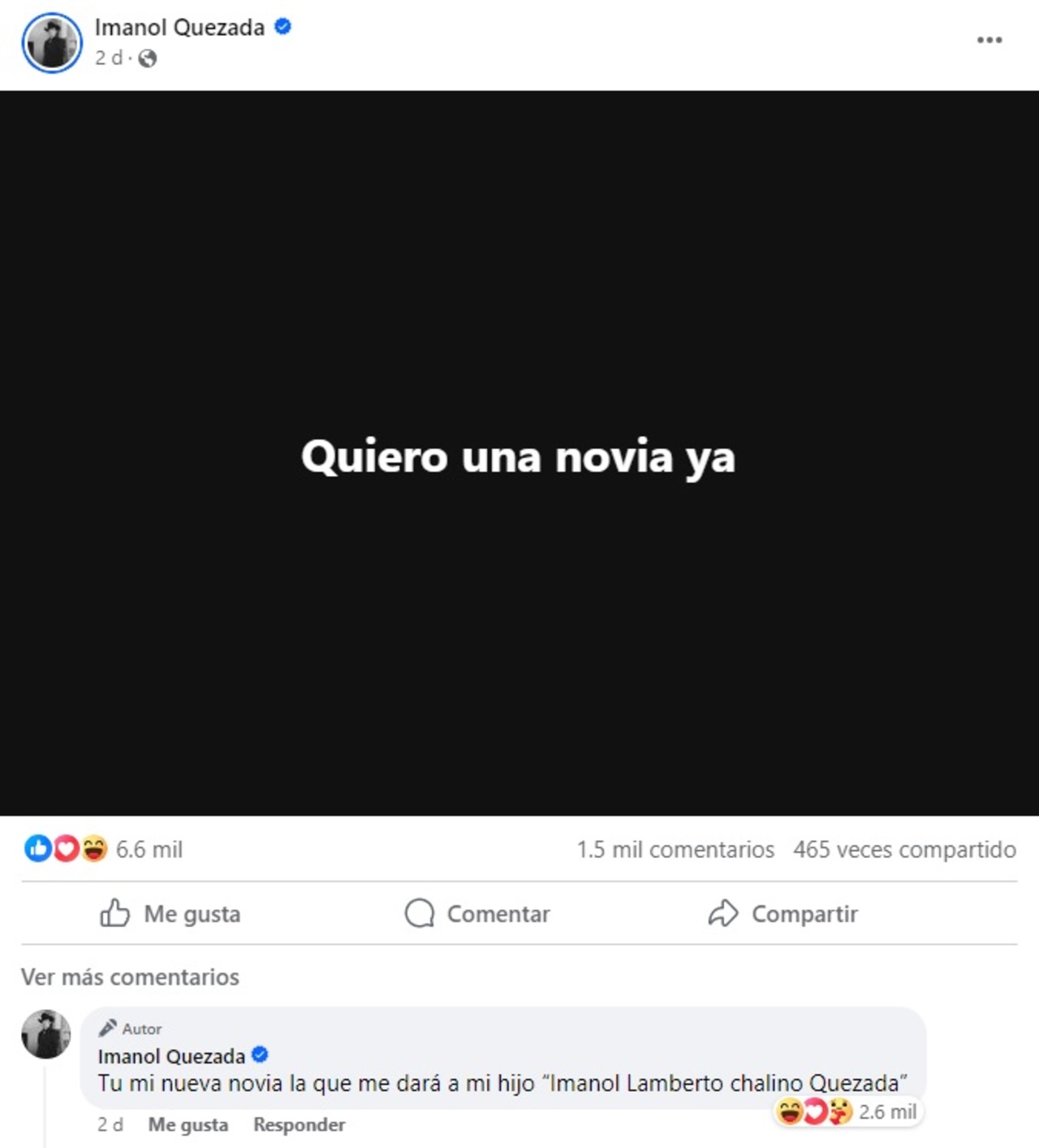Viewport: 1039px width, 1148px height.
Task: Open Imanol Quezada's name in the post header
Action: click(x=179, y=28)
